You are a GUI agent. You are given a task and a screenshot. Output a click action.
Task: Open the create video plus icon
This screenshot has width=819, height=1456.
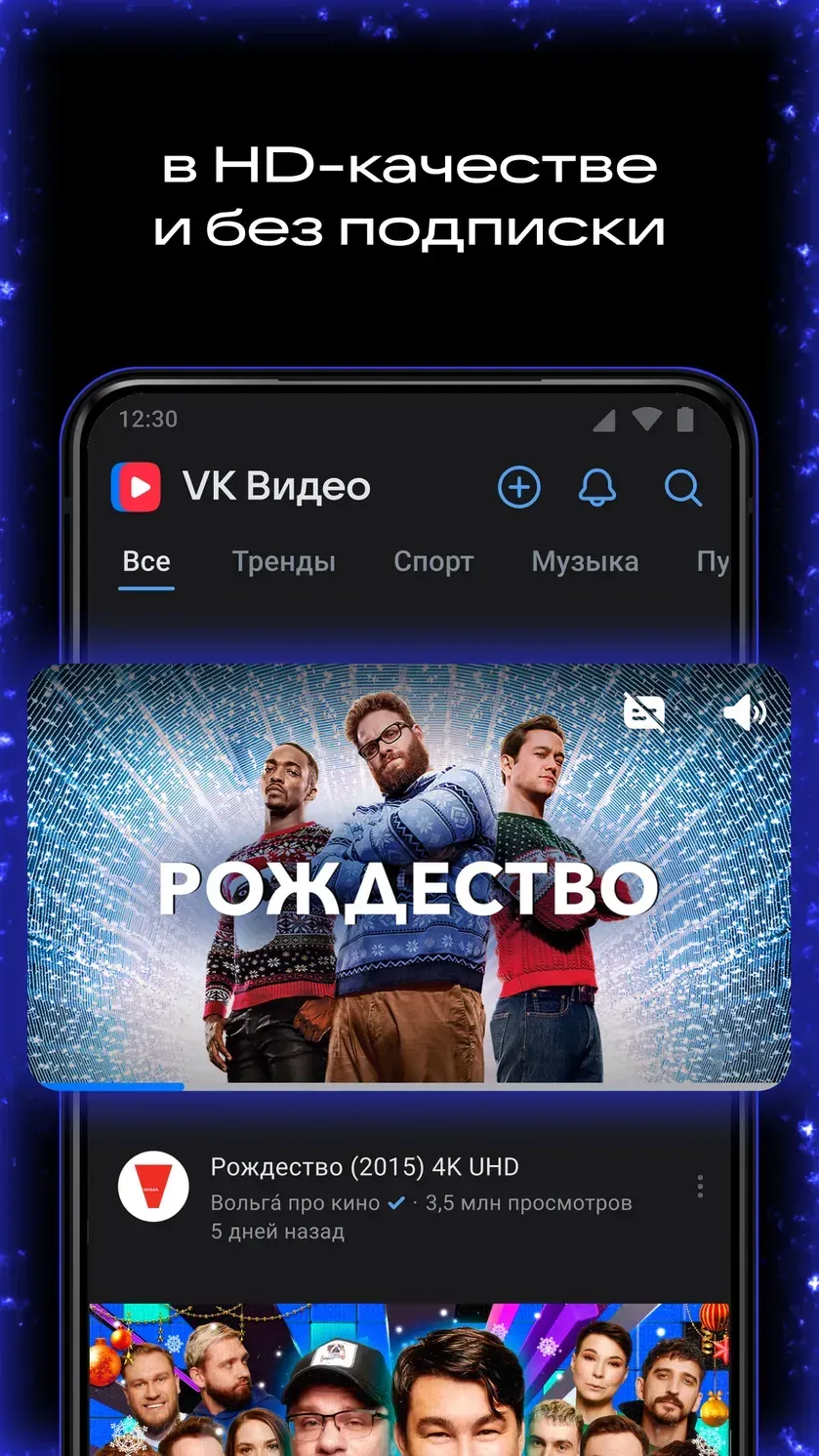(519, 488)
